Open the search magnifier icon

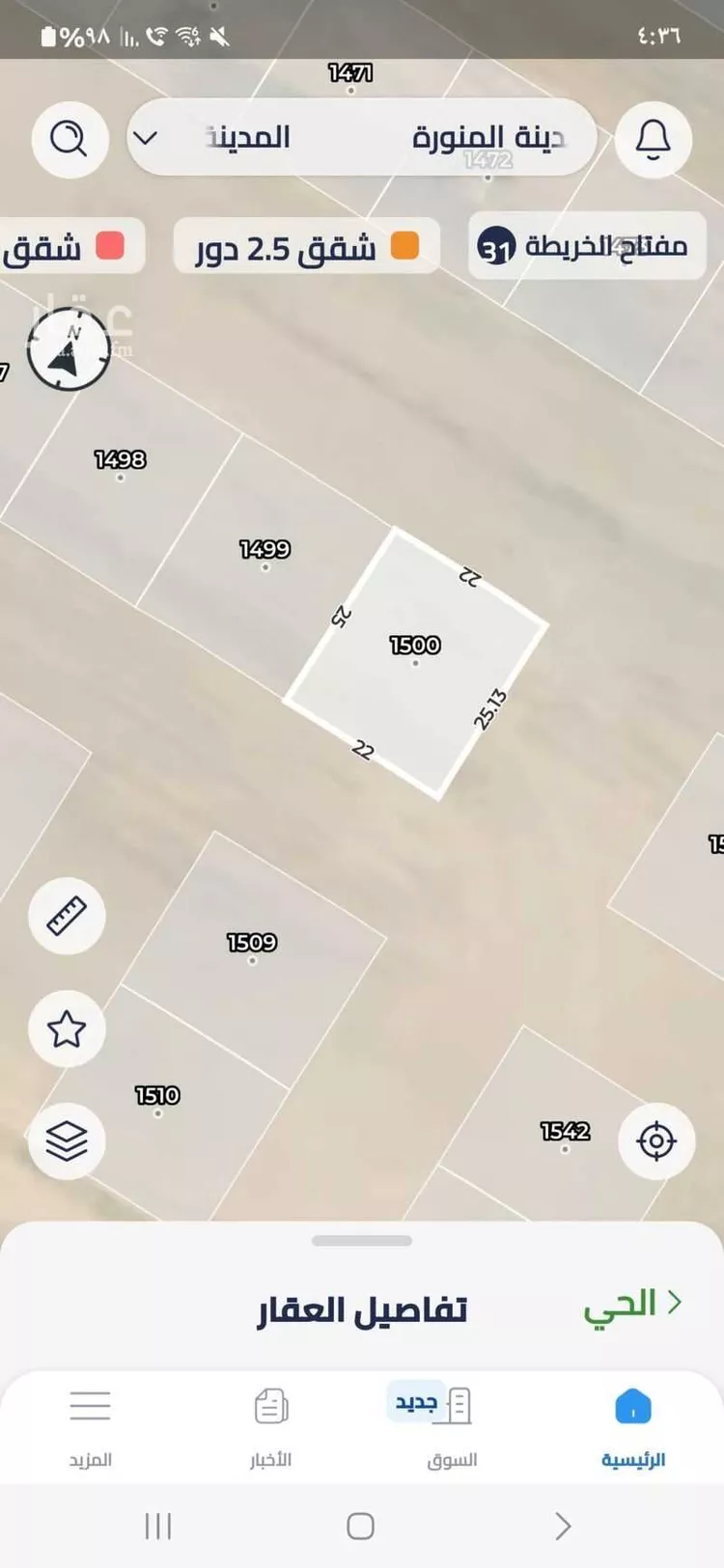click(x=70, y=140)
